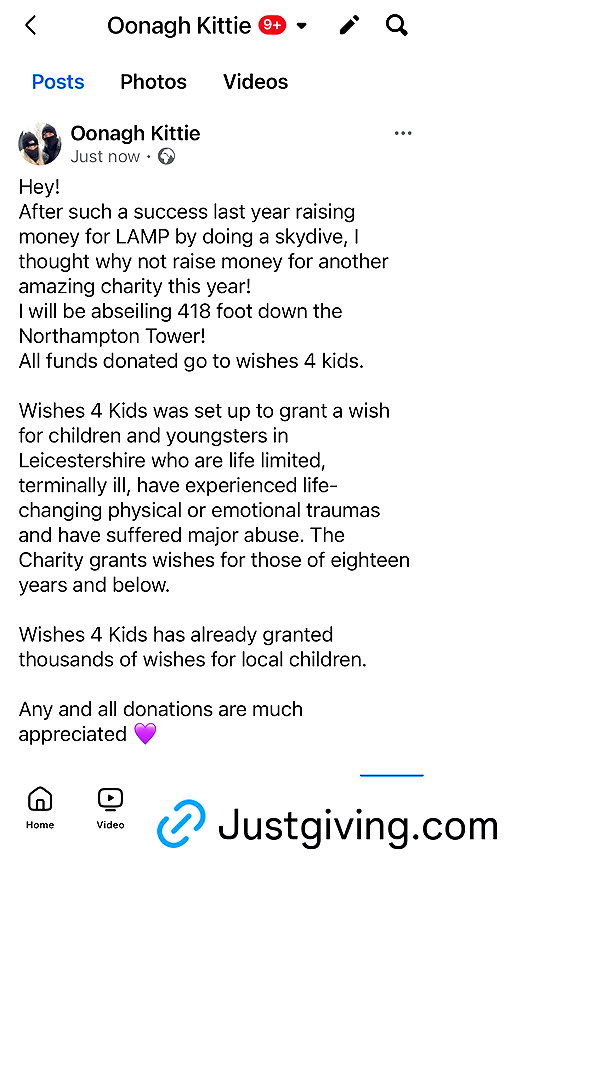Viewport: 600px width, 1067px height.
Task: Open Oonagh Kittie's profile picture on the post
Action: coord(39,144)
